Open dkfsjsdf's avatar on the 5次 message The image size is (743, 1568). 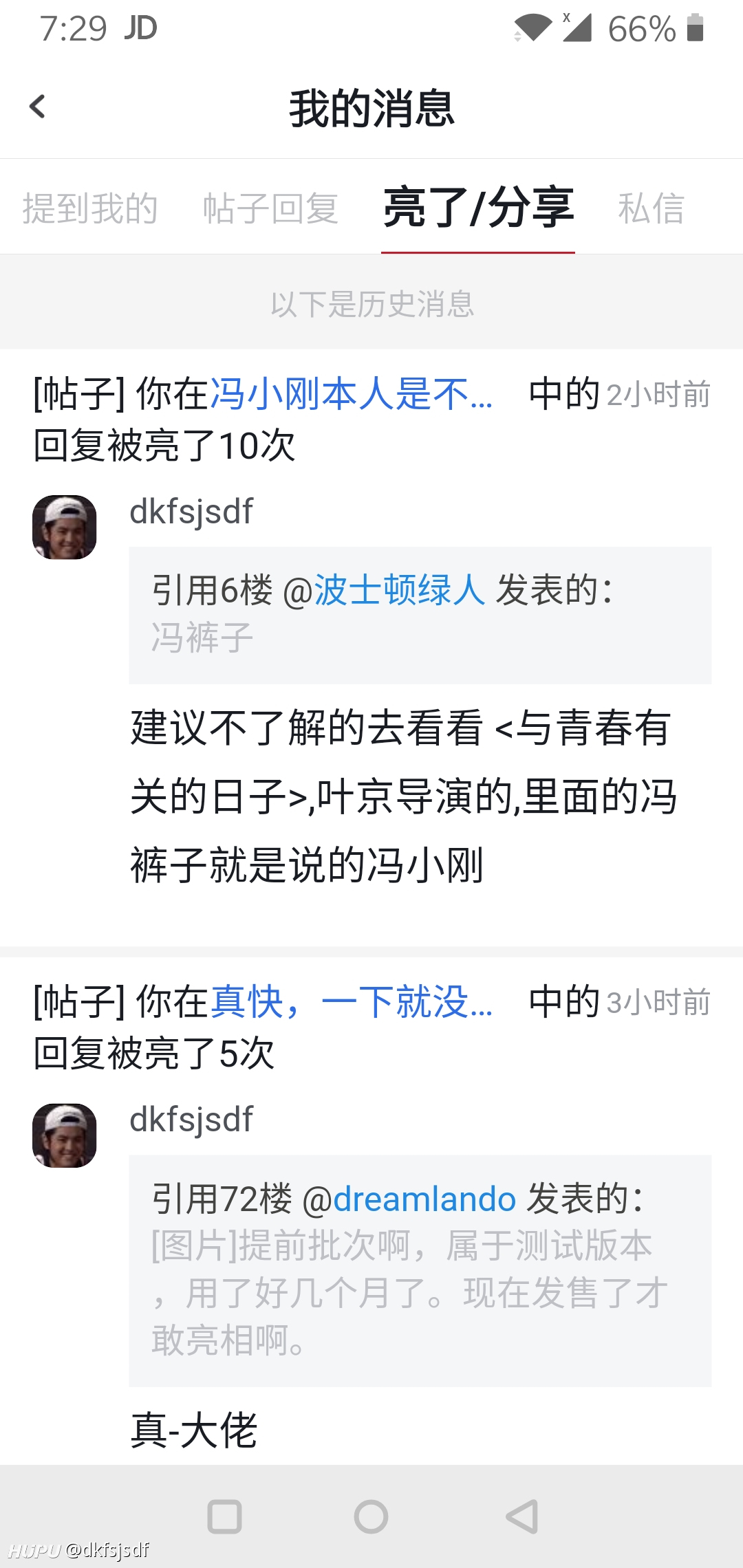[x=65, y=1135]
